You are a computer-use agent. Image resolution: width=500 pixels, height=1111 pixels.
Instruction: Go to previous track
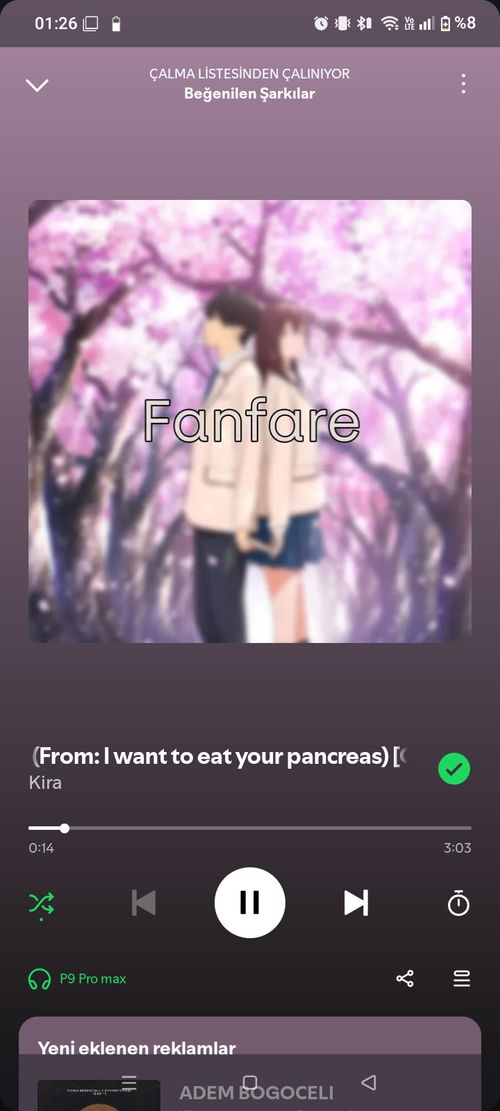pyautogui.click(x=144, y=903)
